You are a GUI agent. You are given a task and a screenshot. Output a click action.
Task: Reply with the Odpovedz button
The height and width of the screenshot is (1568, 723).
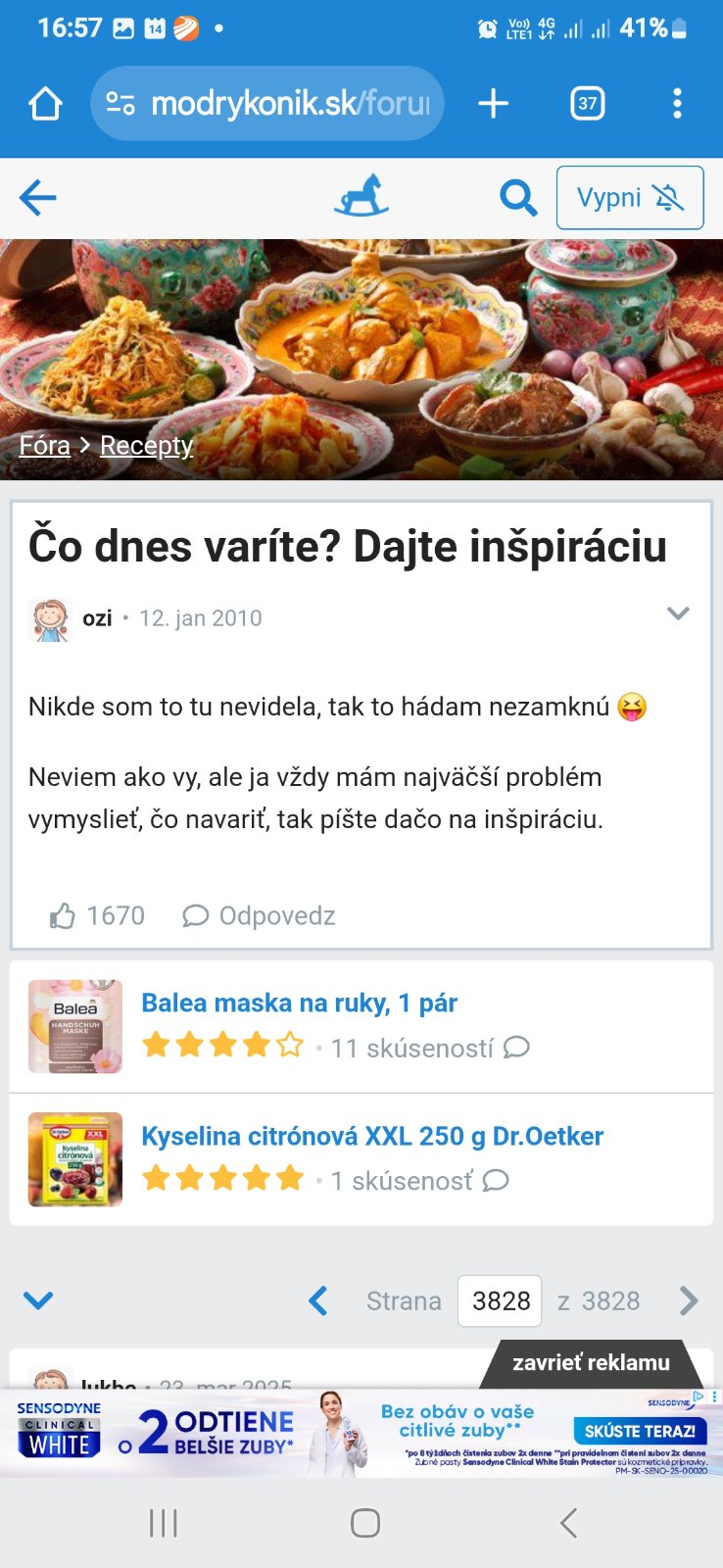click(260, 916)
